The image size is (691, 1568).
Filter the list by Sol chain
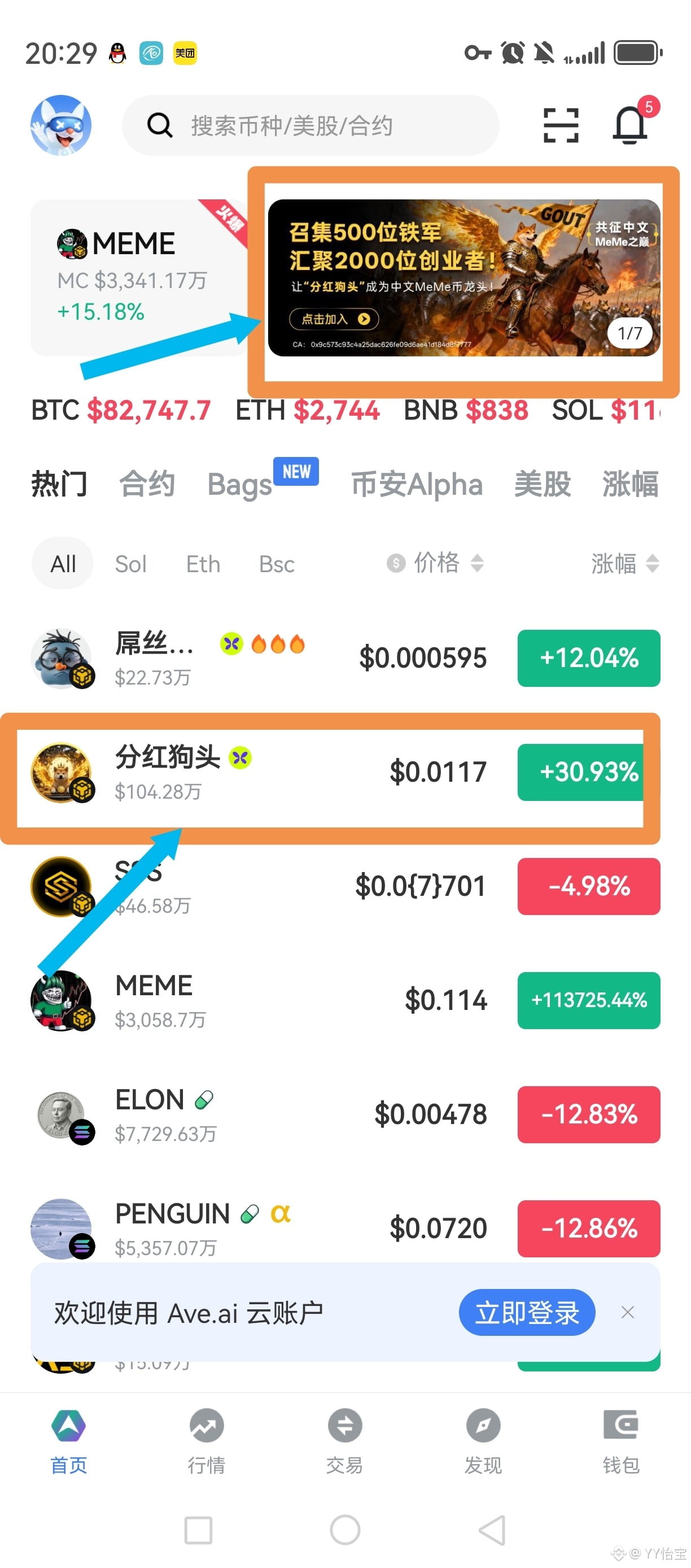[131, 564]
